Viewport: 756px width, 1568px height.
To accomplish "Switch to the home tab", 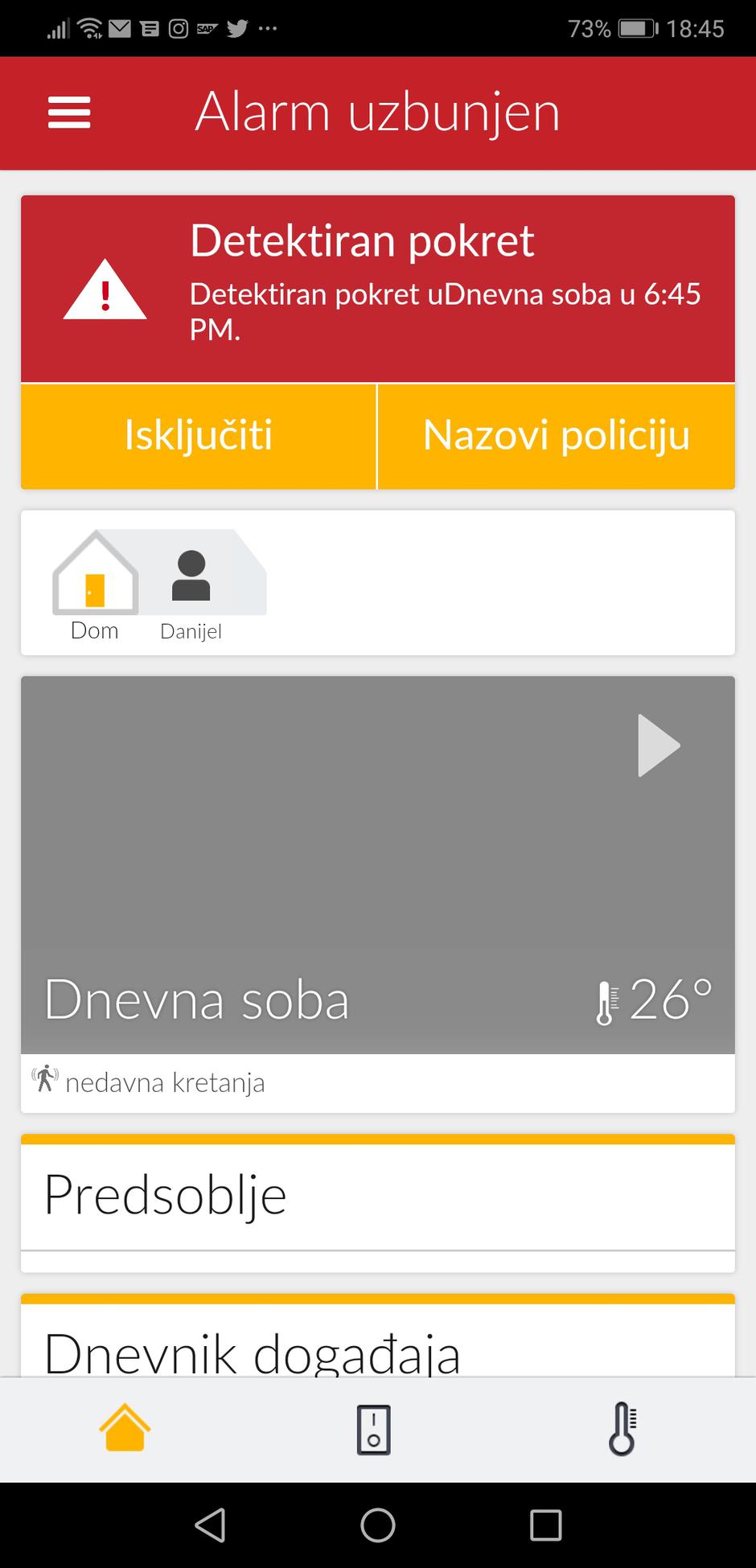I will coord(125,1428).
